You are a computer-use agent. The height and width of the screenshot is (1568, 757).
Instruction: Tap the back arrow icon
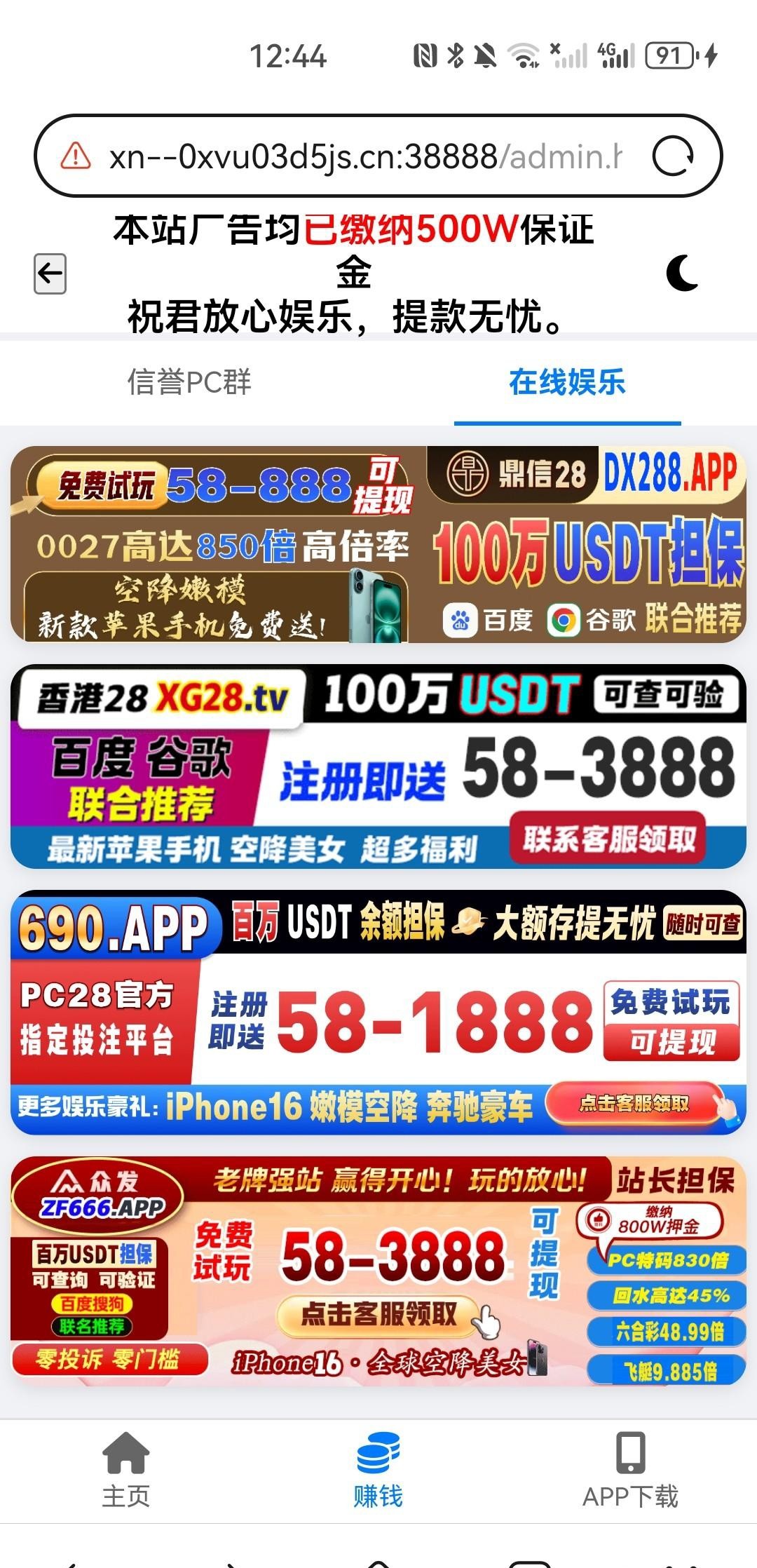(x=50, y=273)
